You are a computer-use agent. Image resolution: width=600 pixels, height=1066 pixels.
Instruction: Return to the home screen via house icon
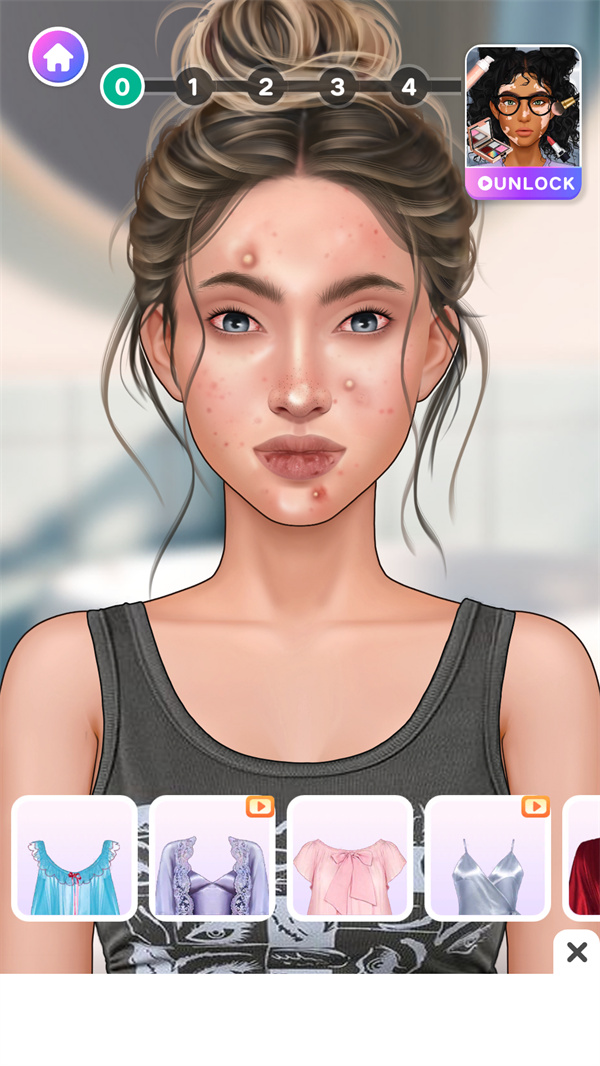click(58, 57)
